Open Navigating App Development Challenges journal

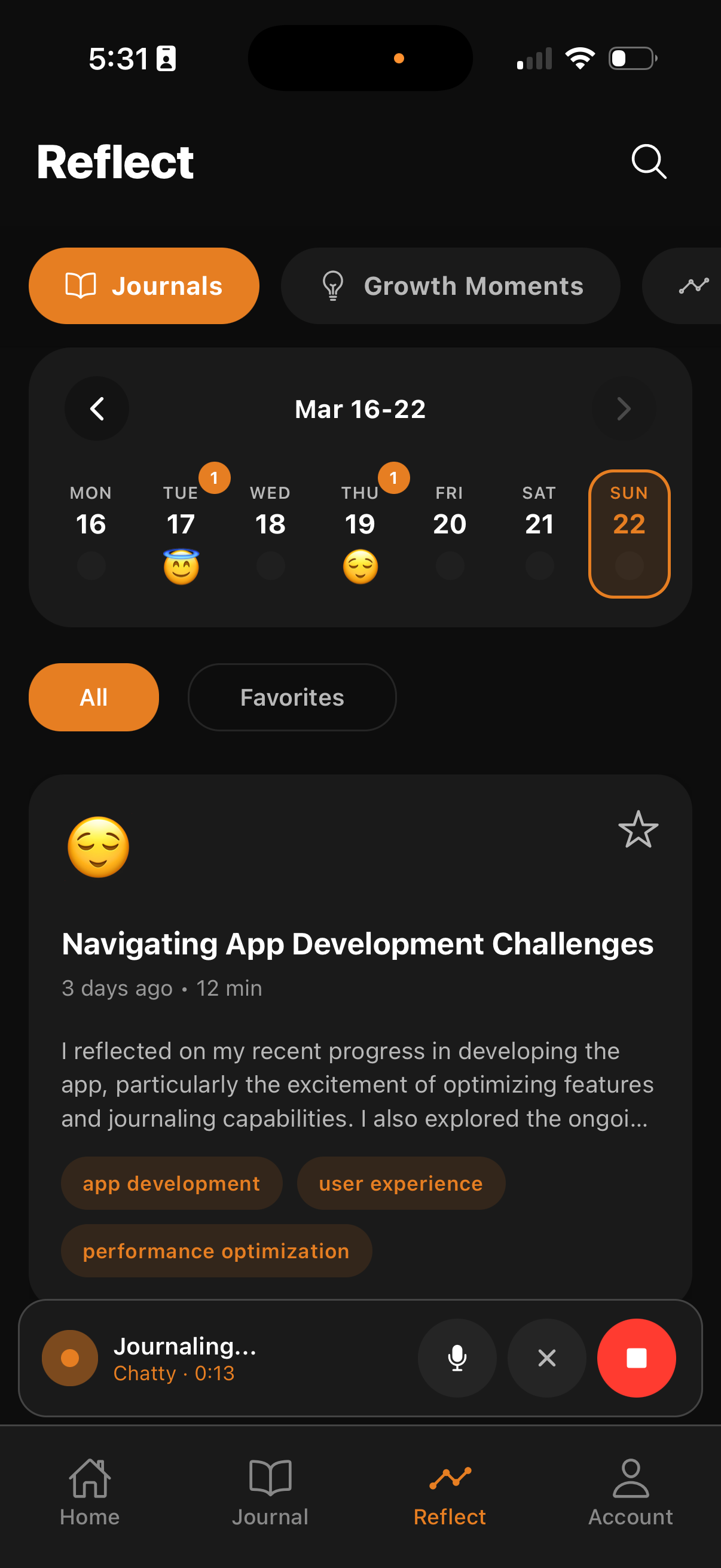coord(358,944)
